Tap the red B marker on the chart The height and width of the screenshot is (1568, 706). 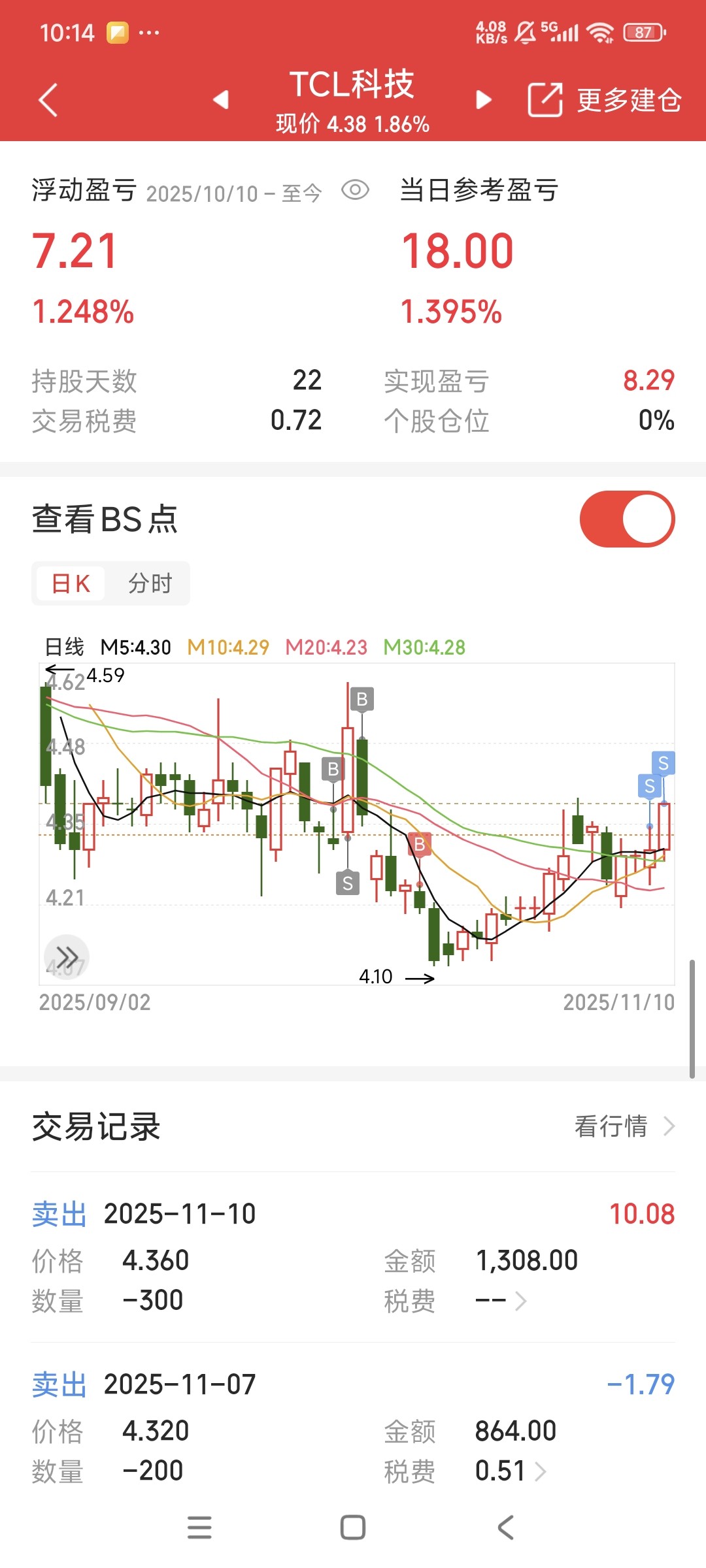point(420,844)
